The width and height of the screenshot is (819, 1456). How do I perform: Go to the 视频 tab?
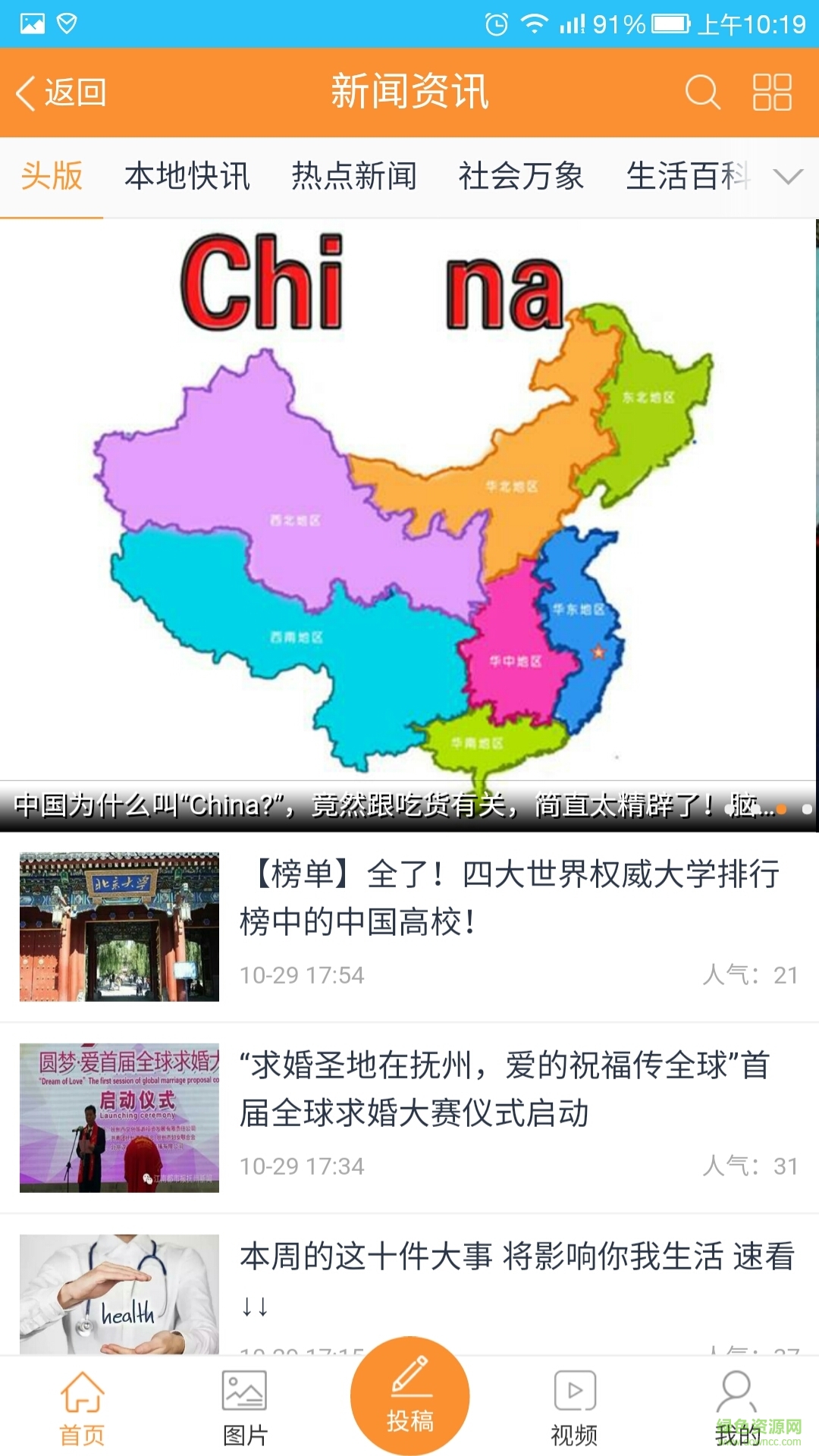pos(574,1407)
